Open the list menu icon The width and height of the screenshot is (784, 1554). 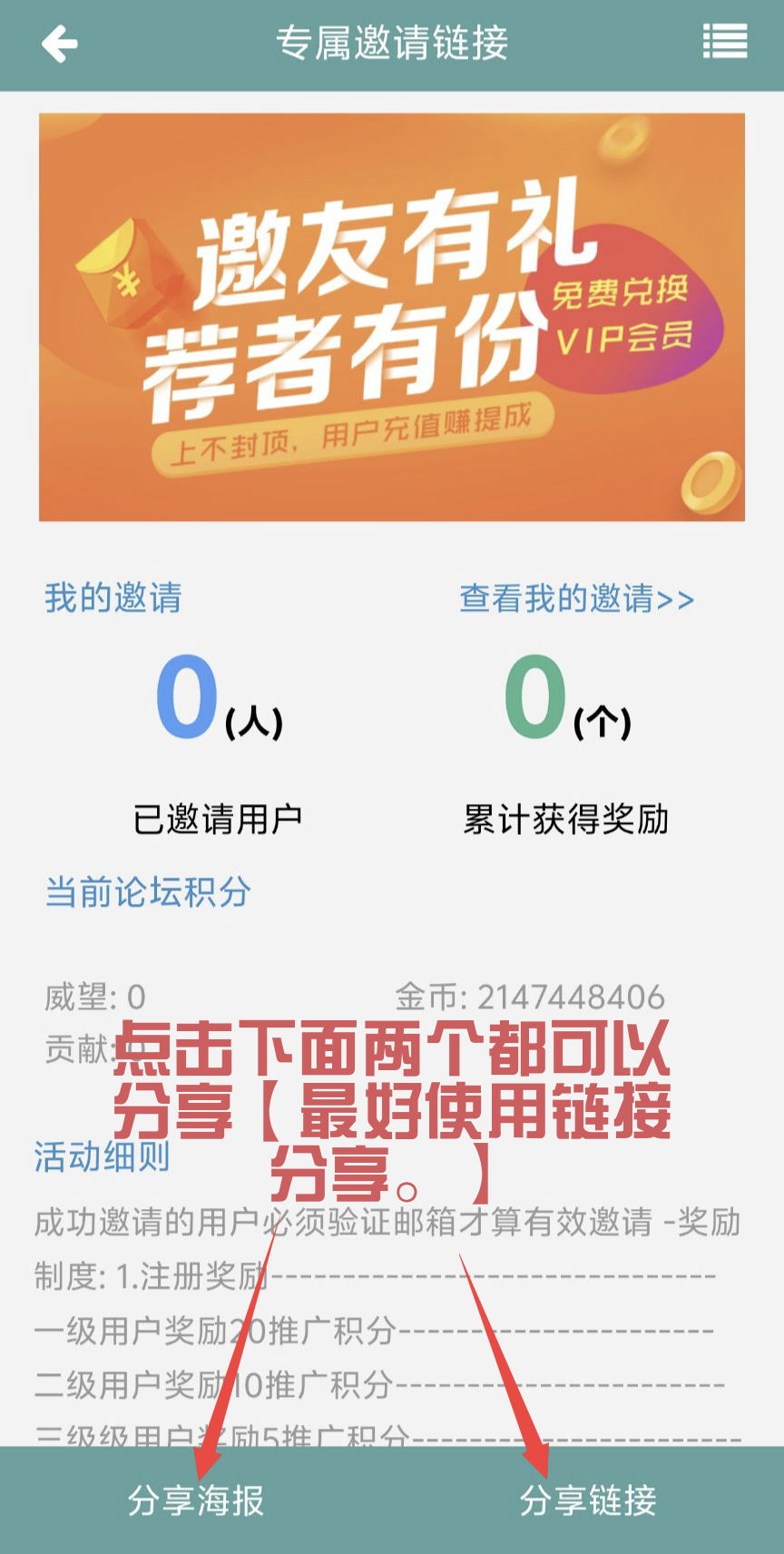pyautogui.click(x=724, y=42)
